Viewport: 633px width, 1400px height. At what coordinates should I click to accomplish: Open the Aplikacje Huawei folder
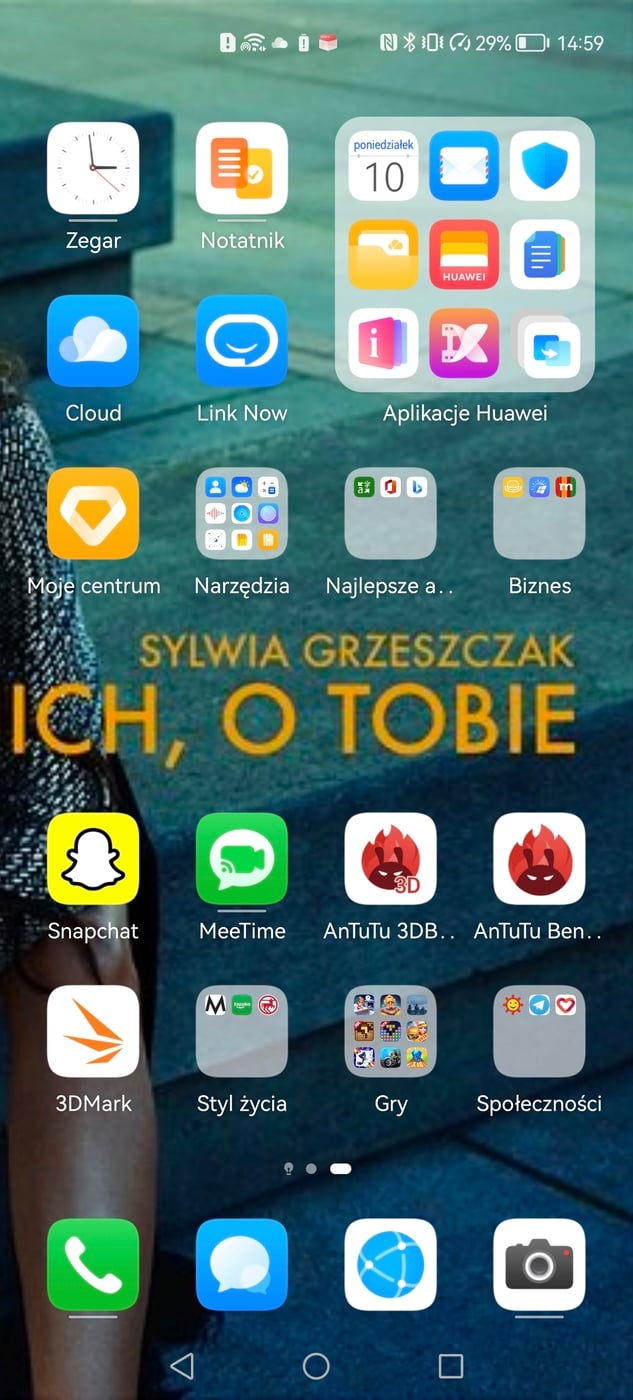pyautogui.click(x=465, y=255)
